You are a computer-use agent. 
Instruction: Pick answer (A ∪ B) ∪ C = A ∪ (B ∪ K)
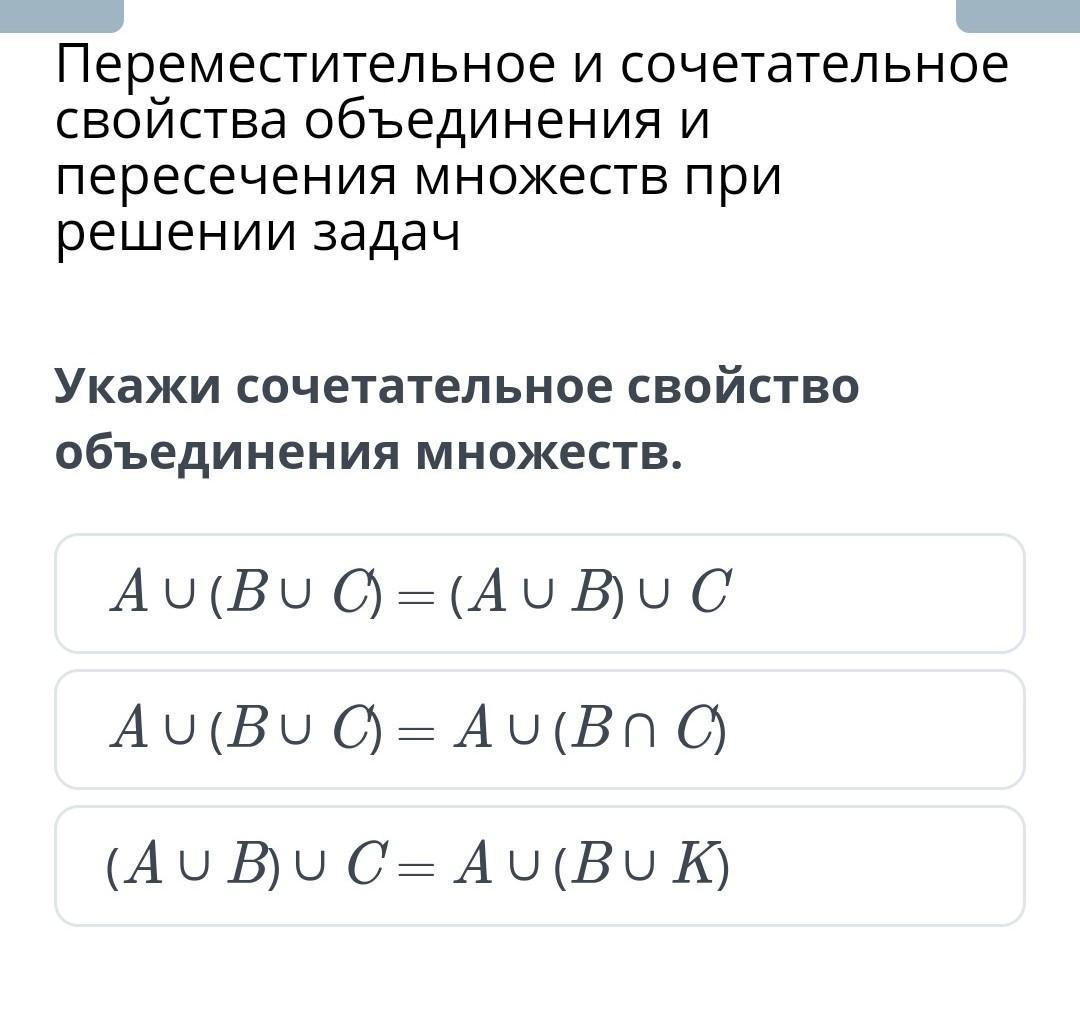tap(540, 865)
